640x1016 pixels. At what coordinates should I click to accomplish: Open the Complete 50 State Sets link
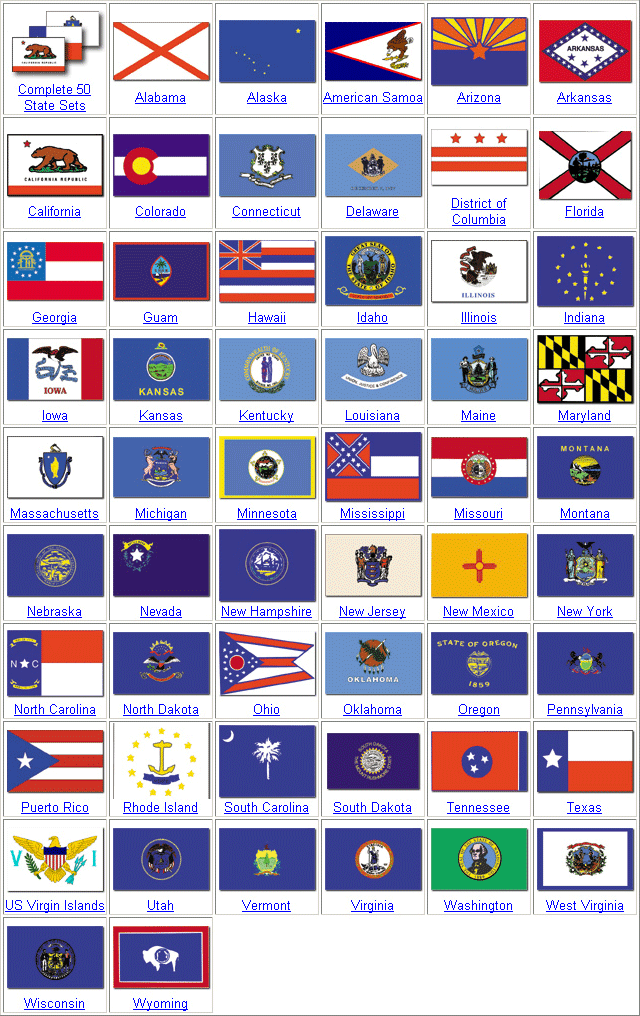(54, 97)
